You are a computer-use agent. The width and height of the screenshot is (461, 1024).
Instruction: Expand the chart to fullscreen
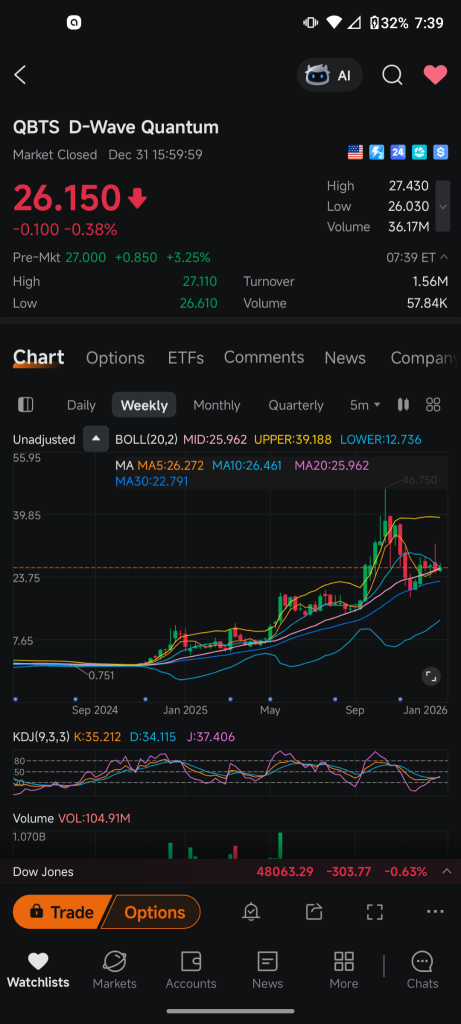(x=430, y=676)
